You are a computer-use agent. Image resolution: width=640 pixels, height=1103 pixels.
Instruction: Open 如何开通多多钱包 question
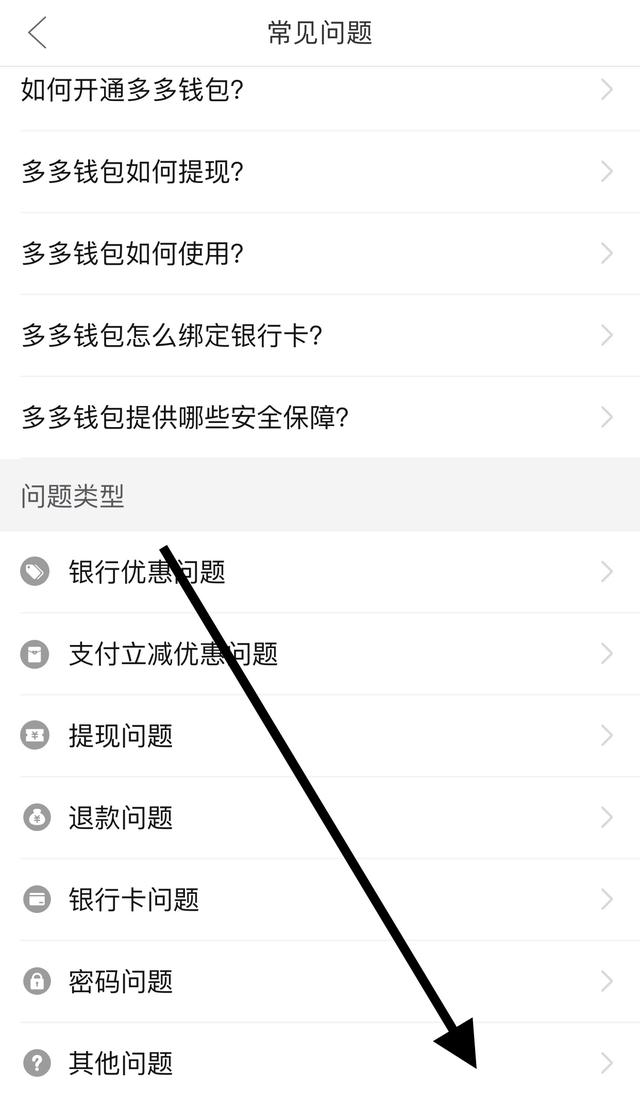[320, 90]
